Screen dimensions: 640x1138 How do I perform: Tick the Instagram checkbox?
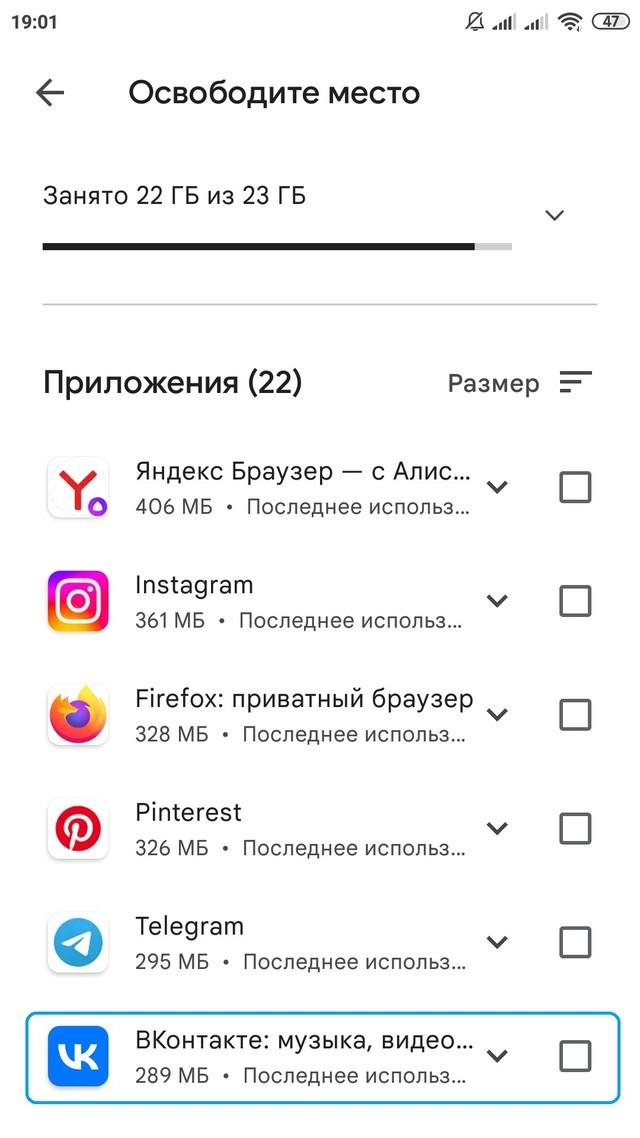[575, 601]
